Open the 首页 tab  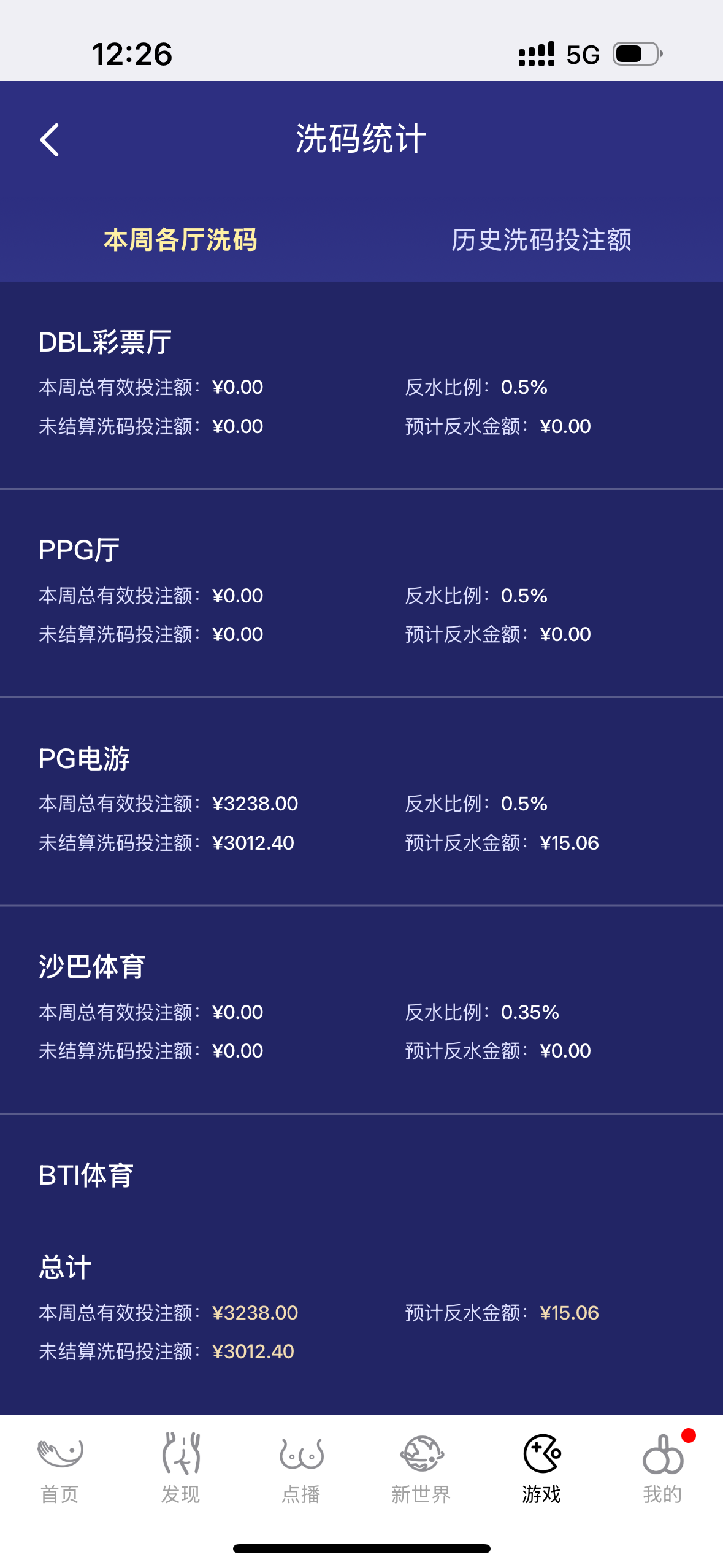(60, 1468)
